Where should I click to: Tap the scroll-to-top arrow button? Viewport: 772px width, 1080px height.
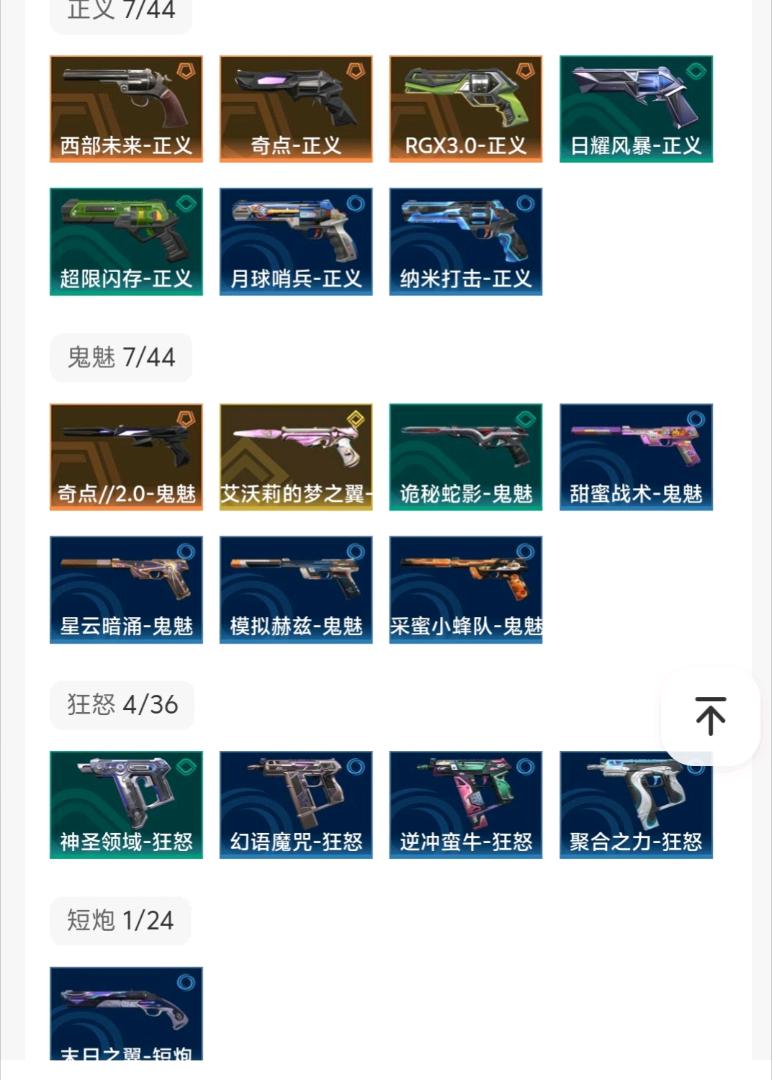click(x=710, y=716)
